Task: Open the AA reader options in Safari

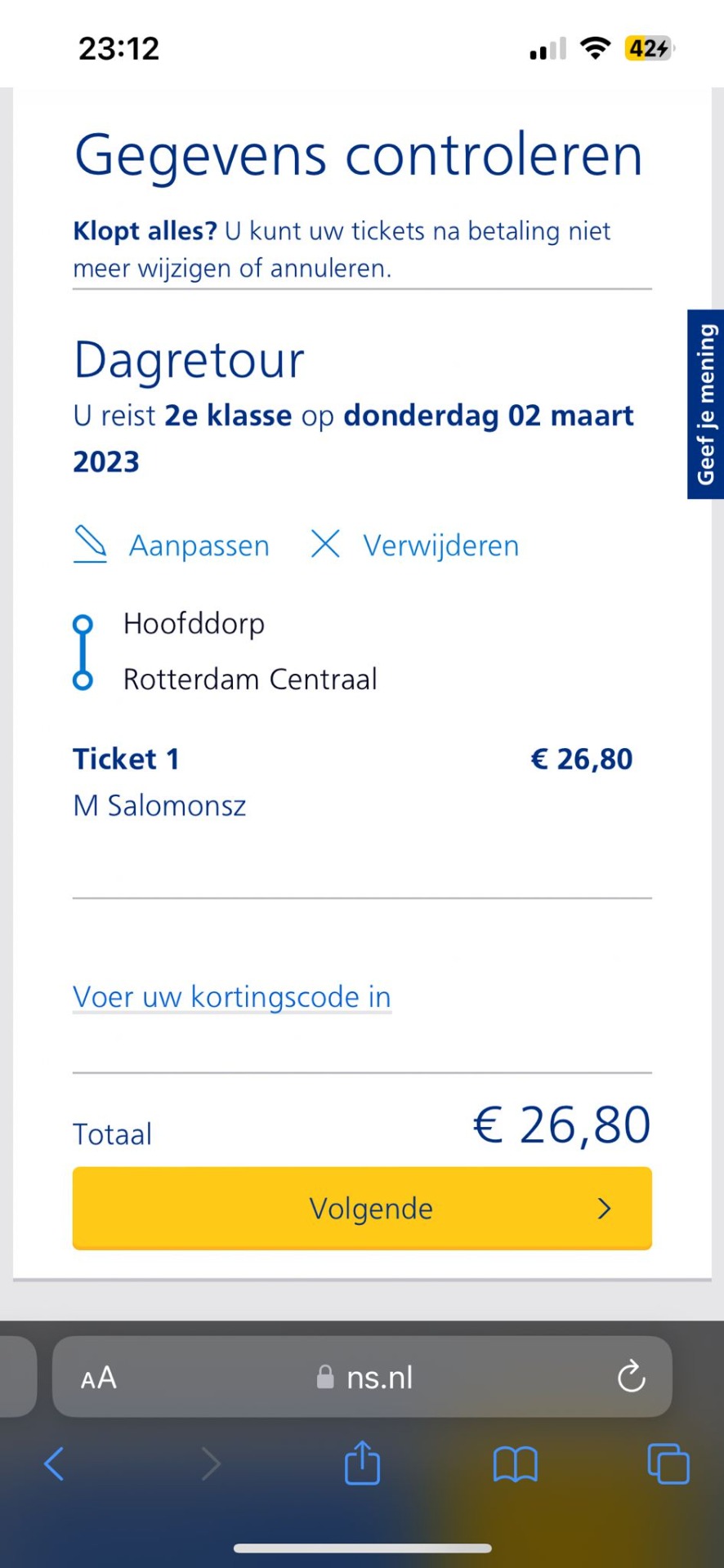Action: pos(99,1379)
